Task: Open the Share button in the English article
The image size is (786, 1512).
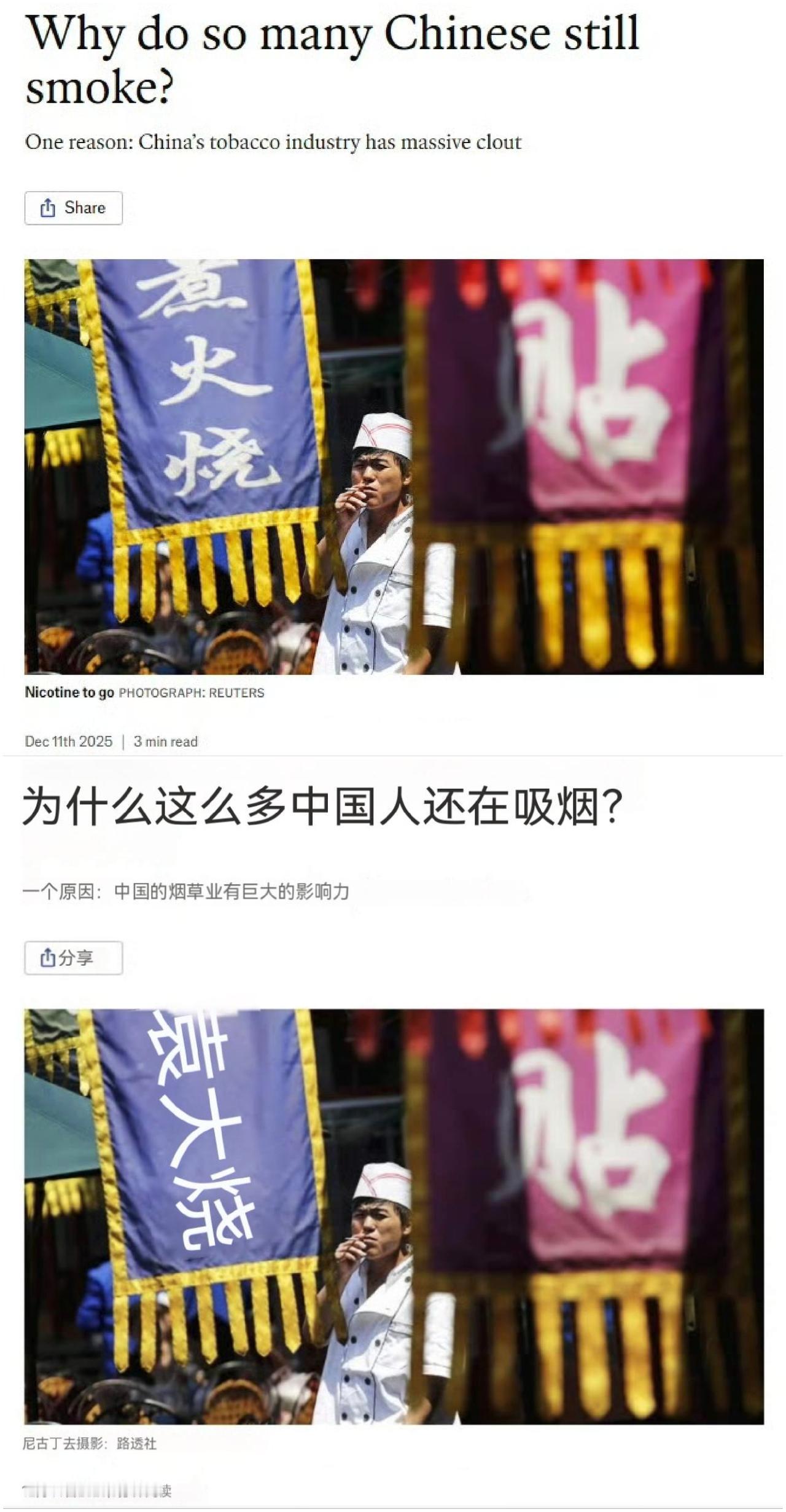Action: (74, 208)
